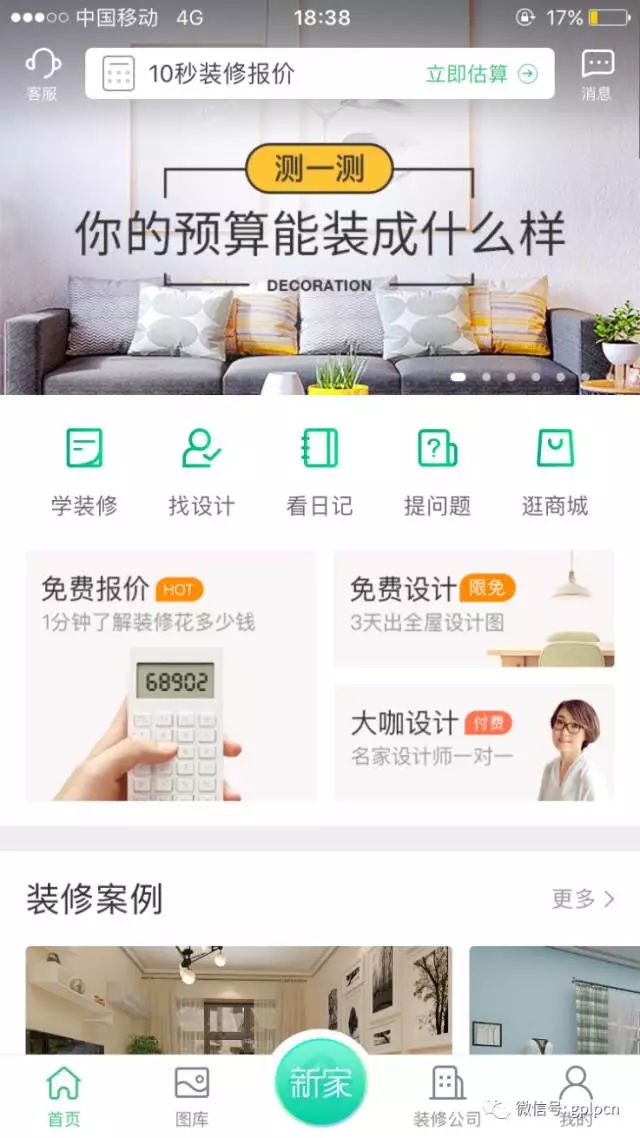Switch to the 装修公司 tab
The image size is (640, 1138).
(x=447, y=1095)
